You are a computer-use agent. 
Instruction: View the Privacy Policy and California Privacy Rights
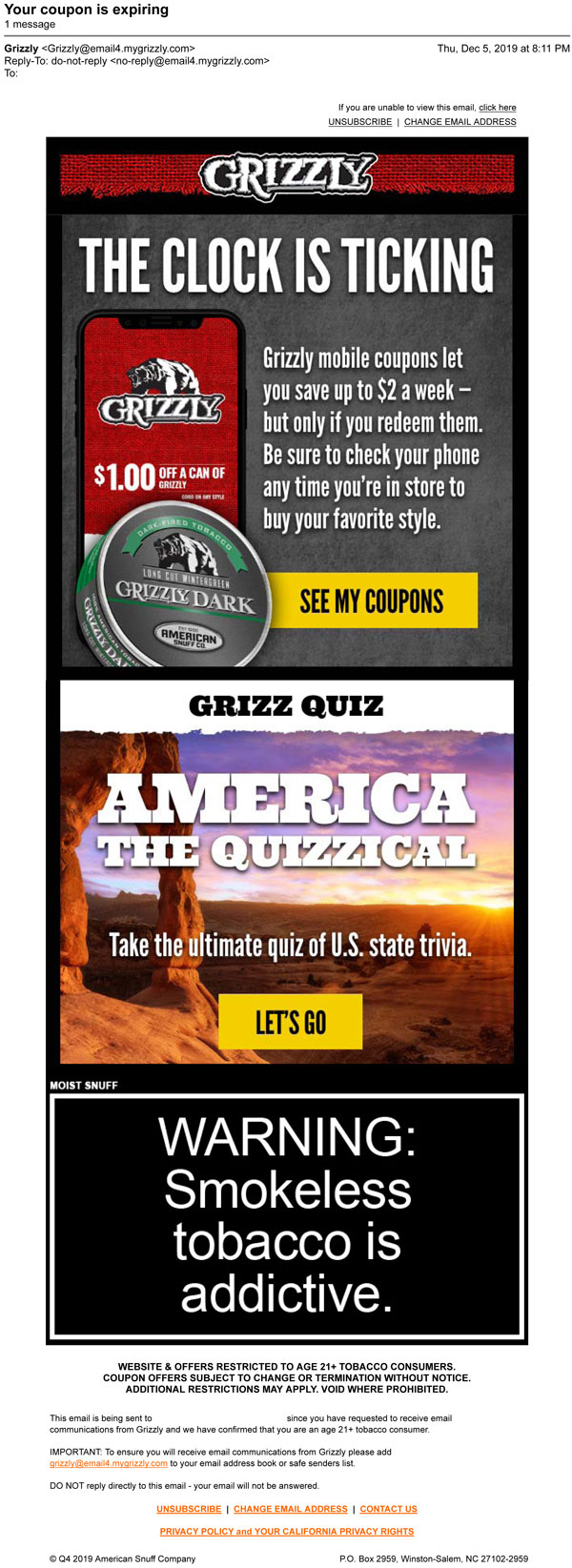click(x=287, y=1531)
